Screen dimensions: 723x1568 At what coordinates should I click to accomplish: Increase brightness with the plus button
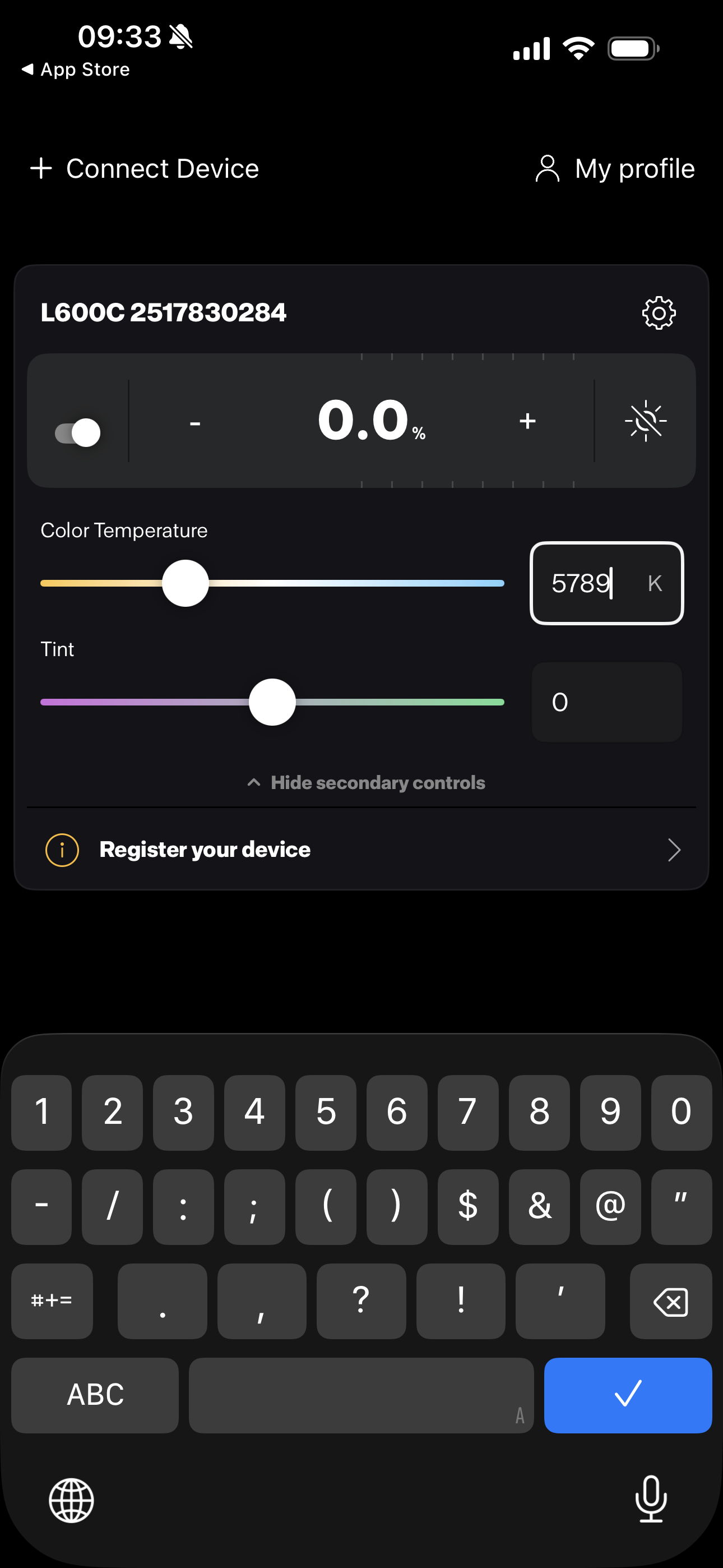point(527,421)
